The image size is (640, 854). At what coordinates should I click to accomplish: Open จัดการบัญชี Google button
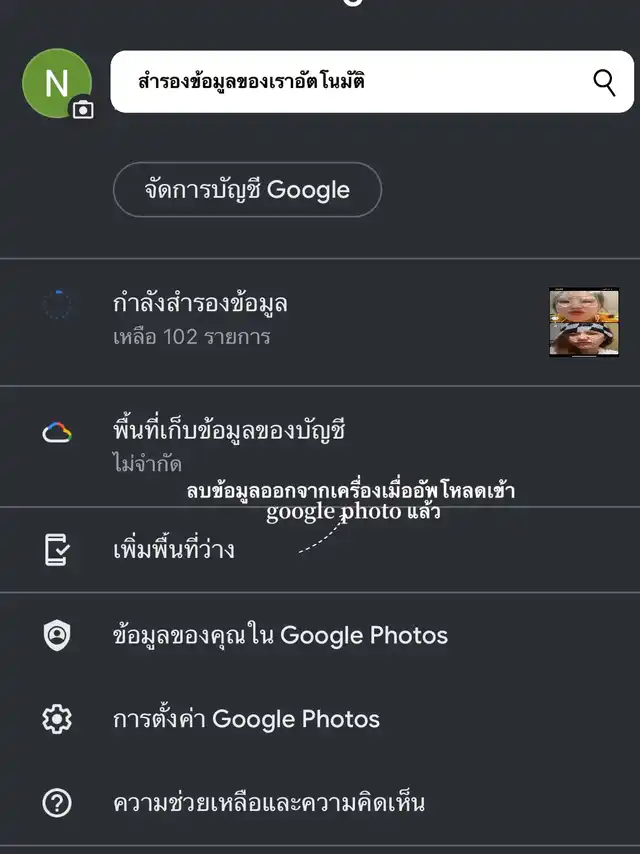point(247,190)
